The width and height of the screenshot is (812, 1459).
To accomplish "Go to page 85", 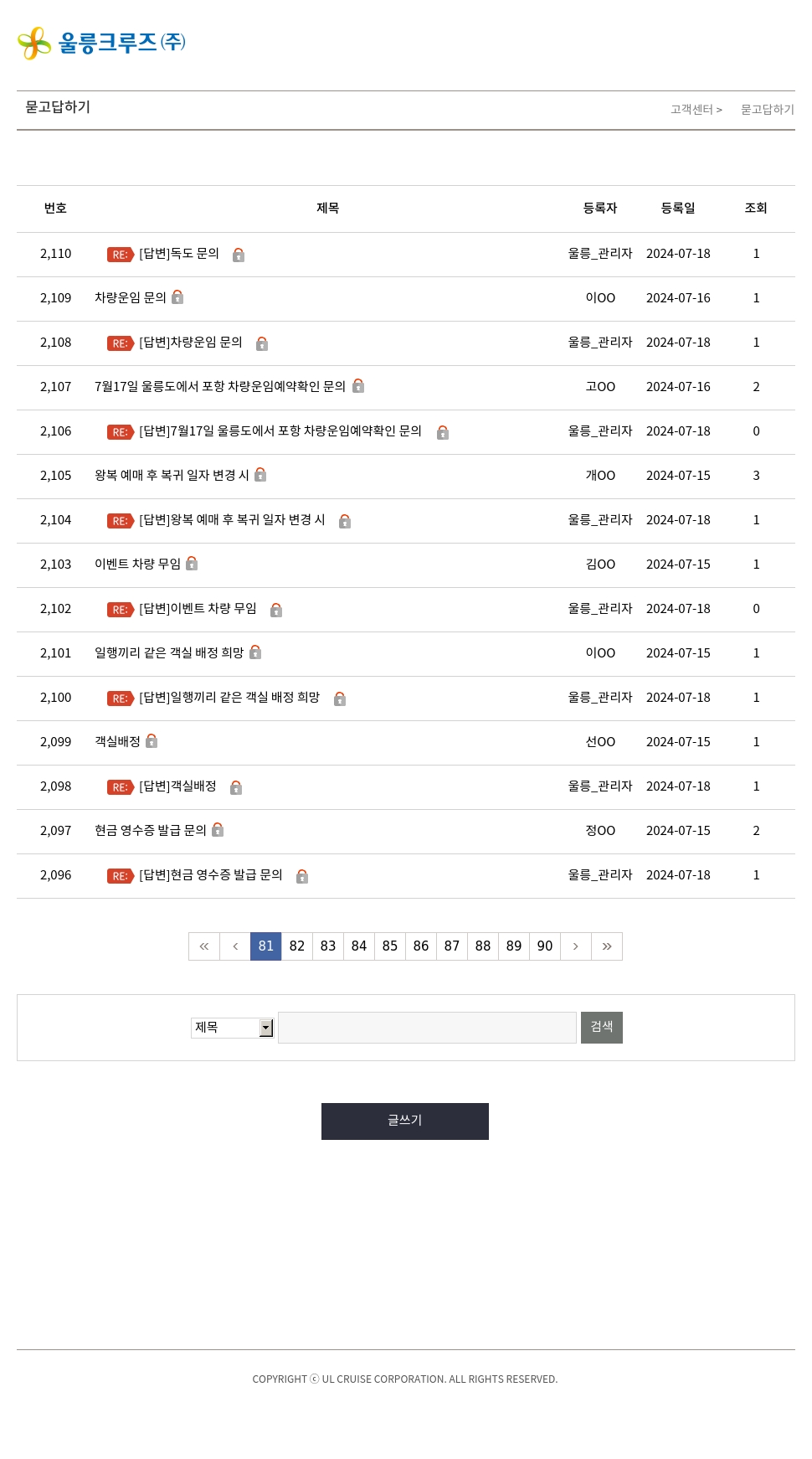I will click(390, 946).
